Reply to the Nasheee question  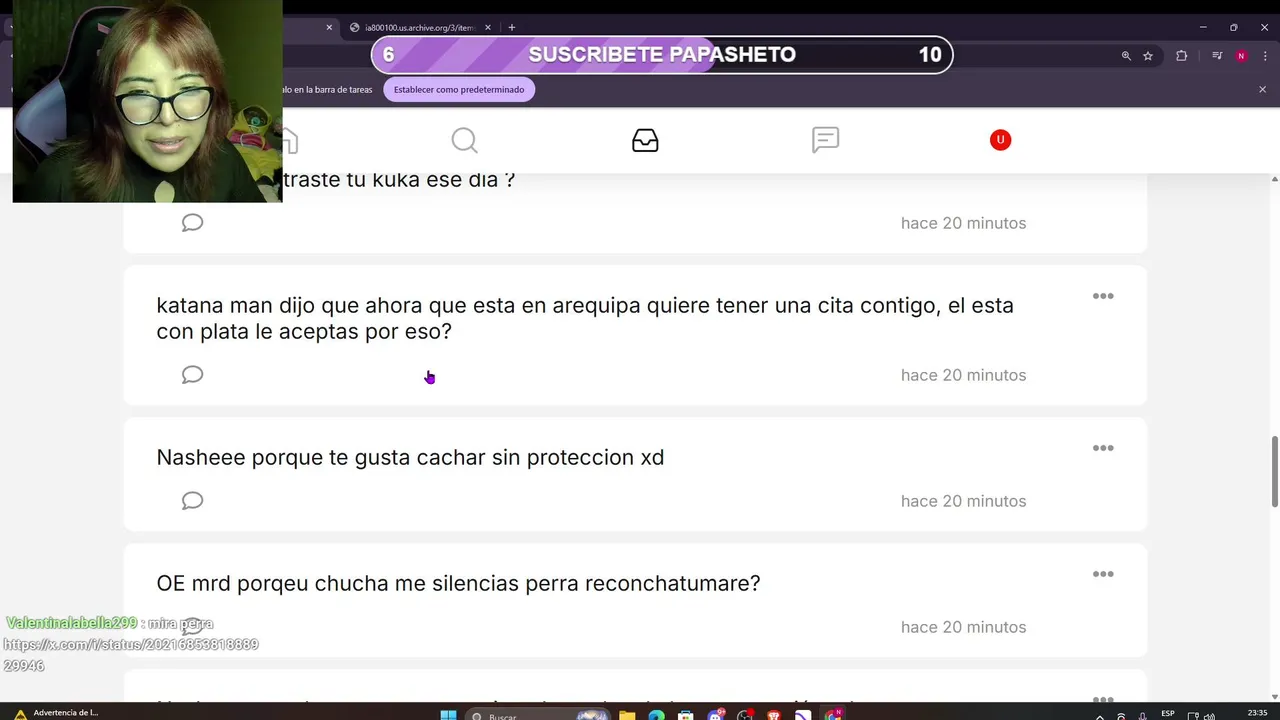192,501
